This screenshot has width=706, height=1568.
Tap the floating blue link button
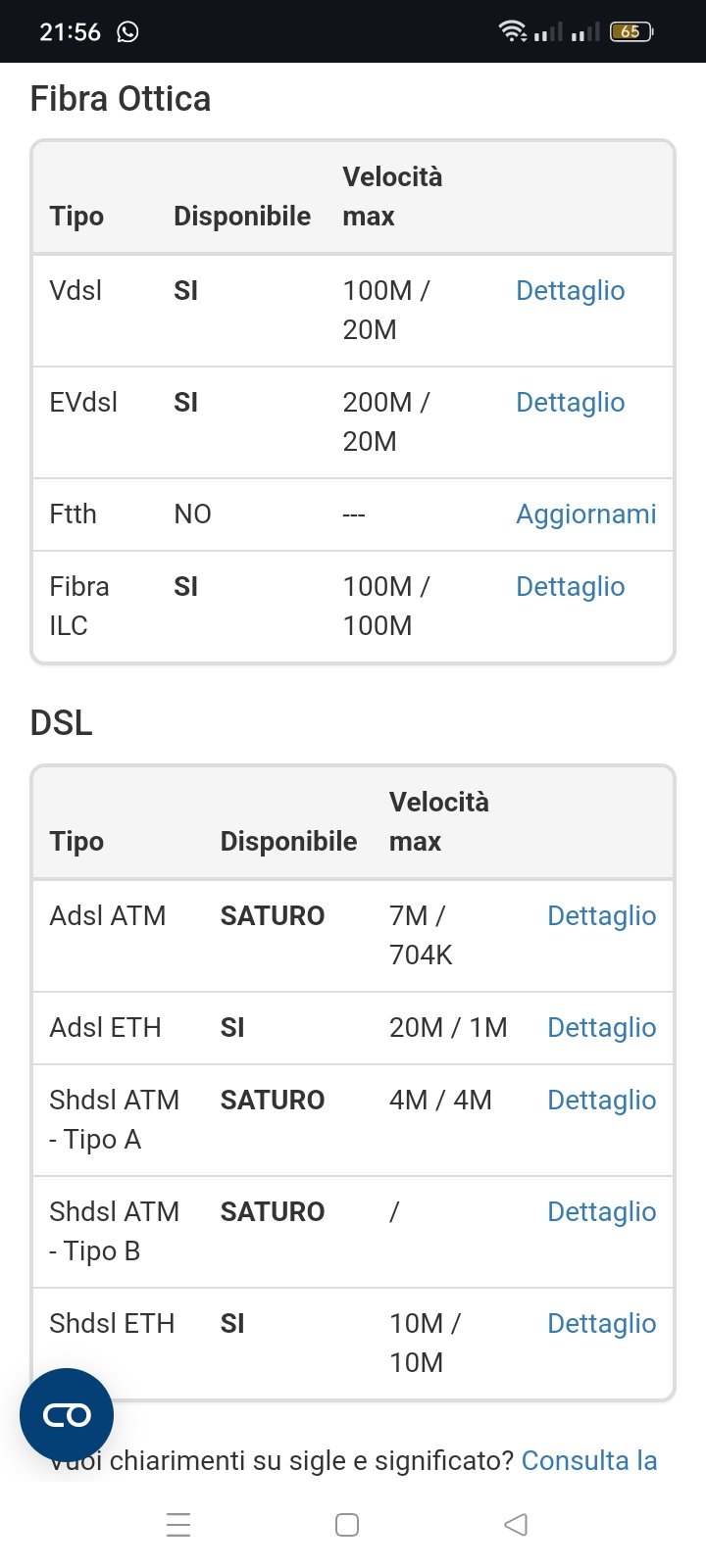67,1415
